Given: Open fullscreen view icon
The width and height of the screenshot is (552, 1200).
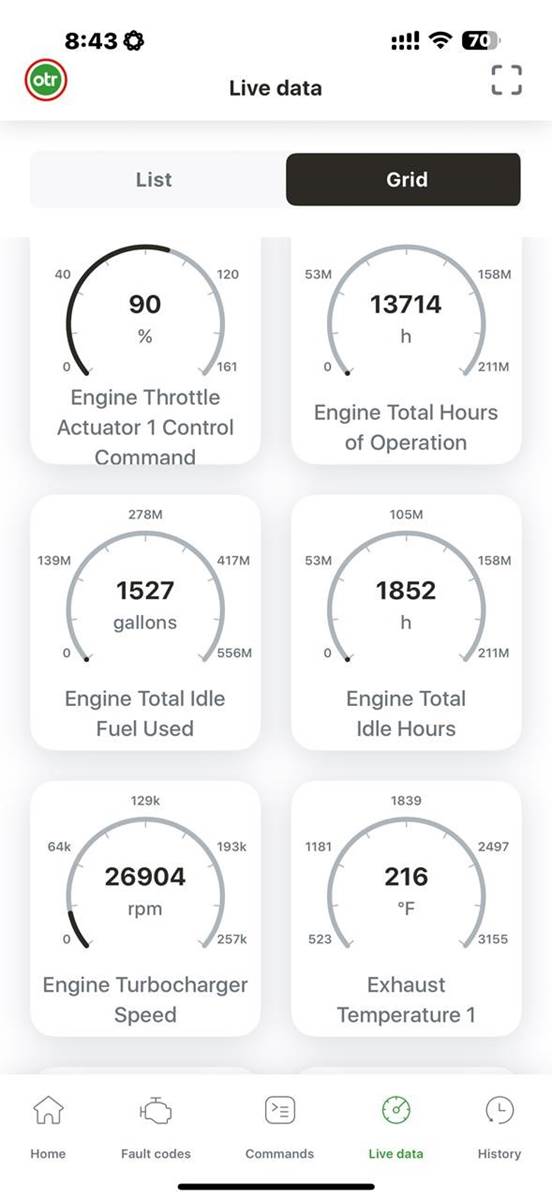Looking at the screenshot, I should (x=506, y=80).
